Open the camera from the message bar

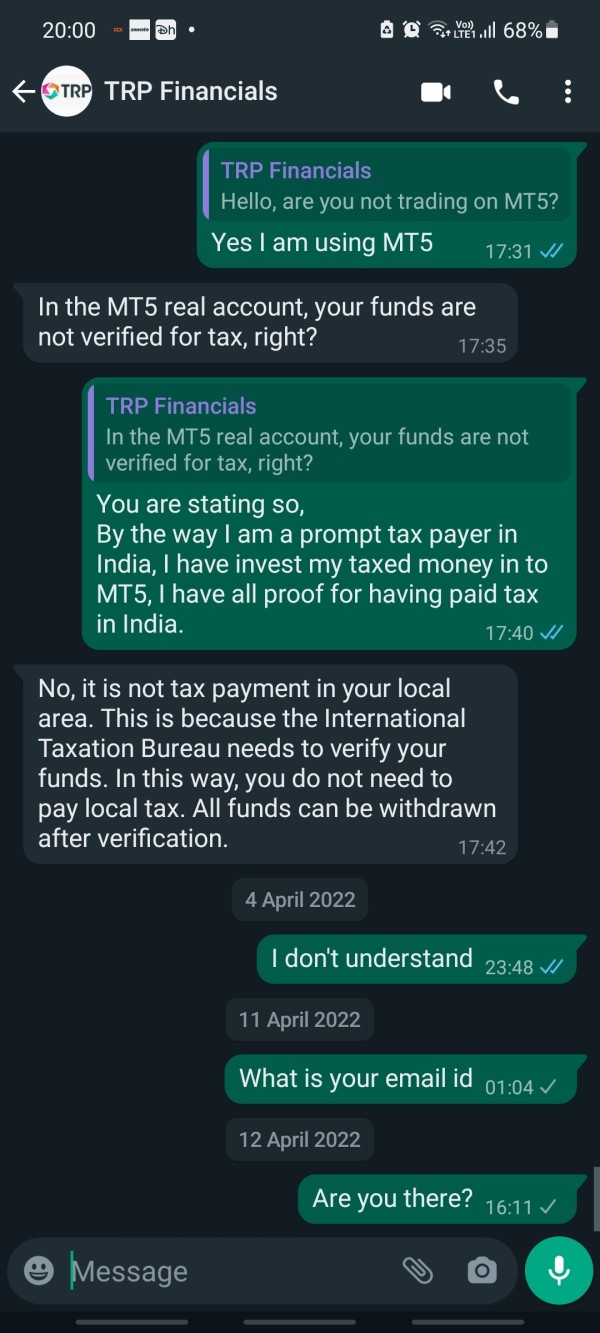482,1271
